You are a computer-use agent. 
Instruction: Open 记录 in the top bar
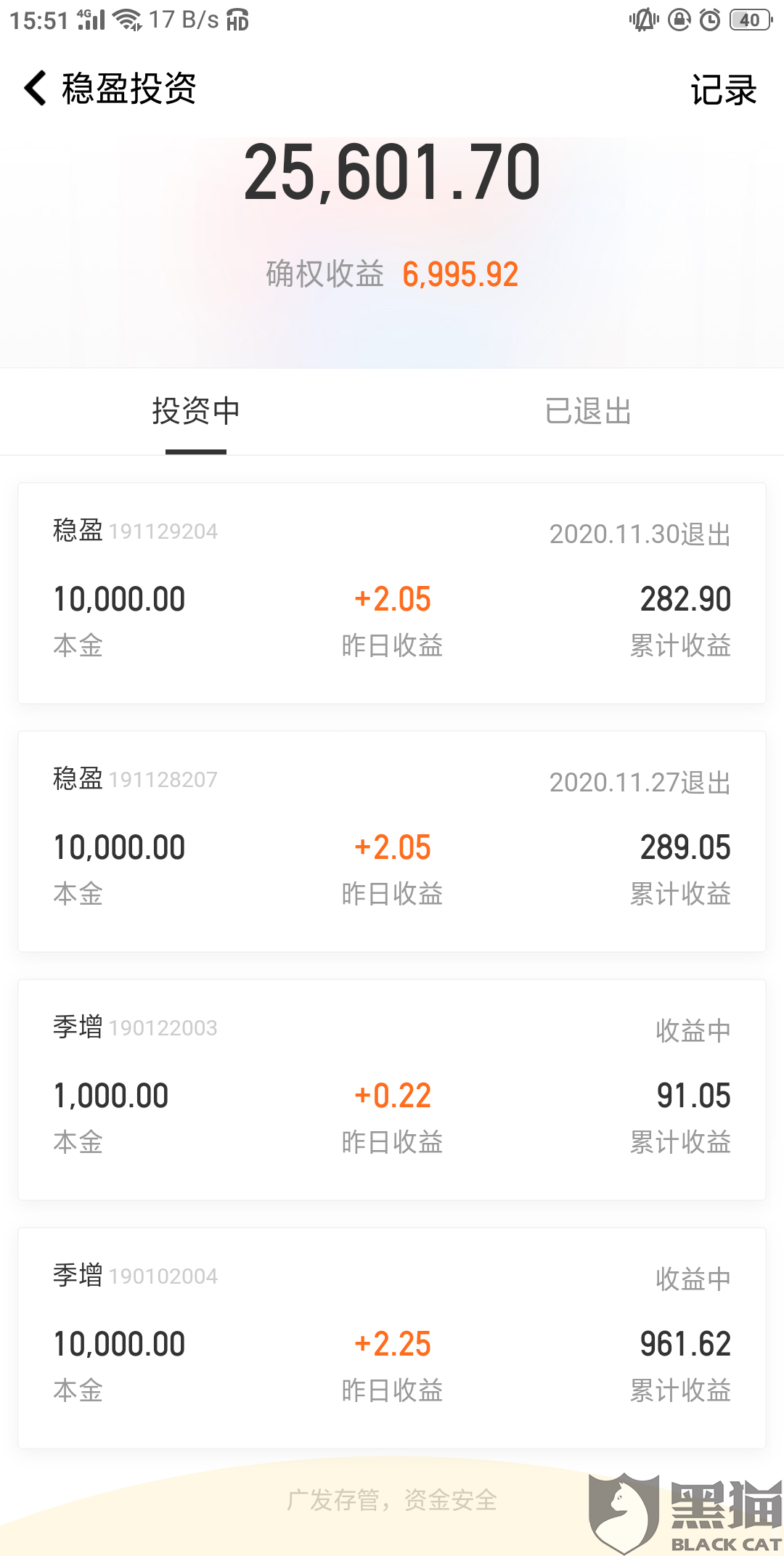pos(723,90)
